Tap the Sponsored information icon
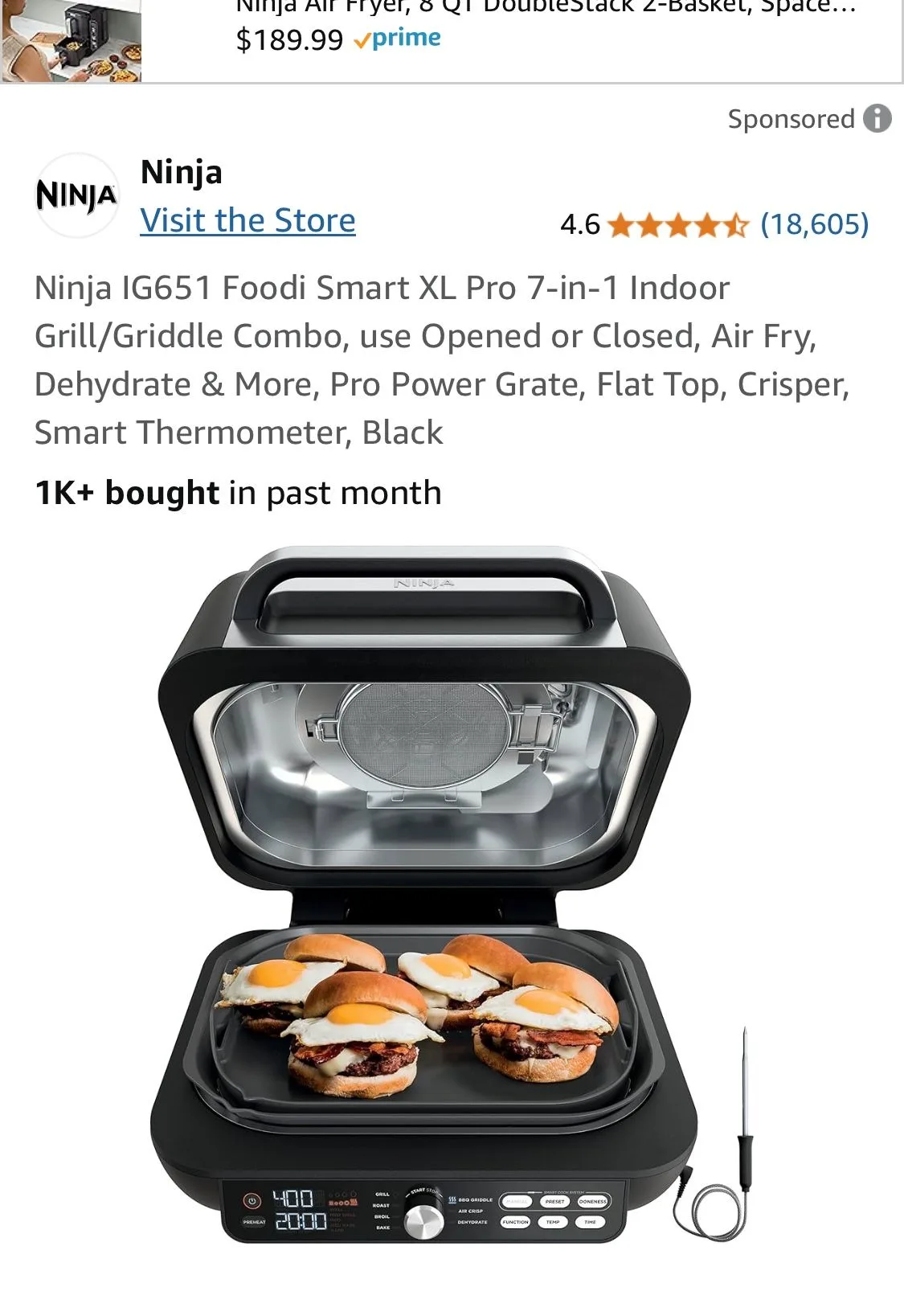904x1316 pixels. (877, 119)
